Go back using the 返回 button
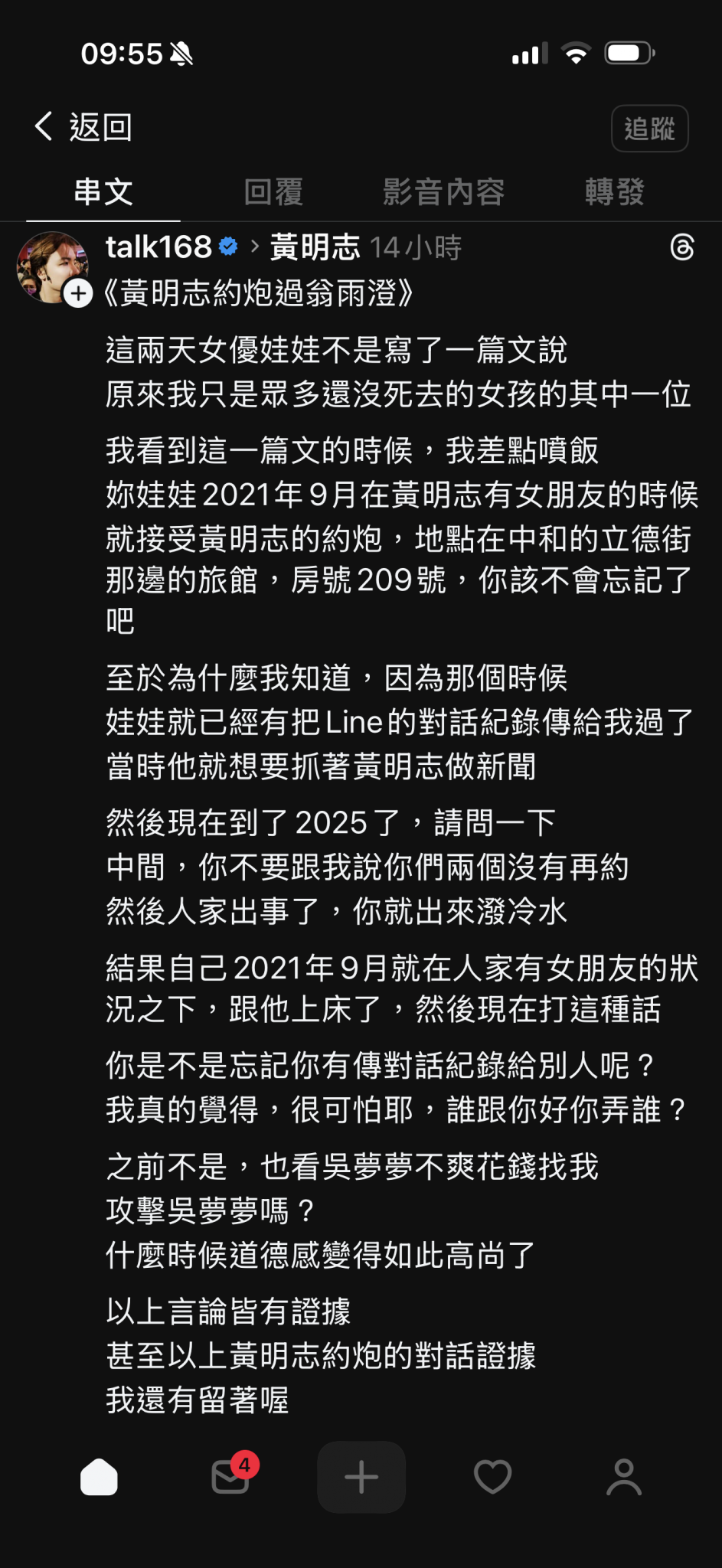This screenshot has height=1568, width=722. pos(83,126)
